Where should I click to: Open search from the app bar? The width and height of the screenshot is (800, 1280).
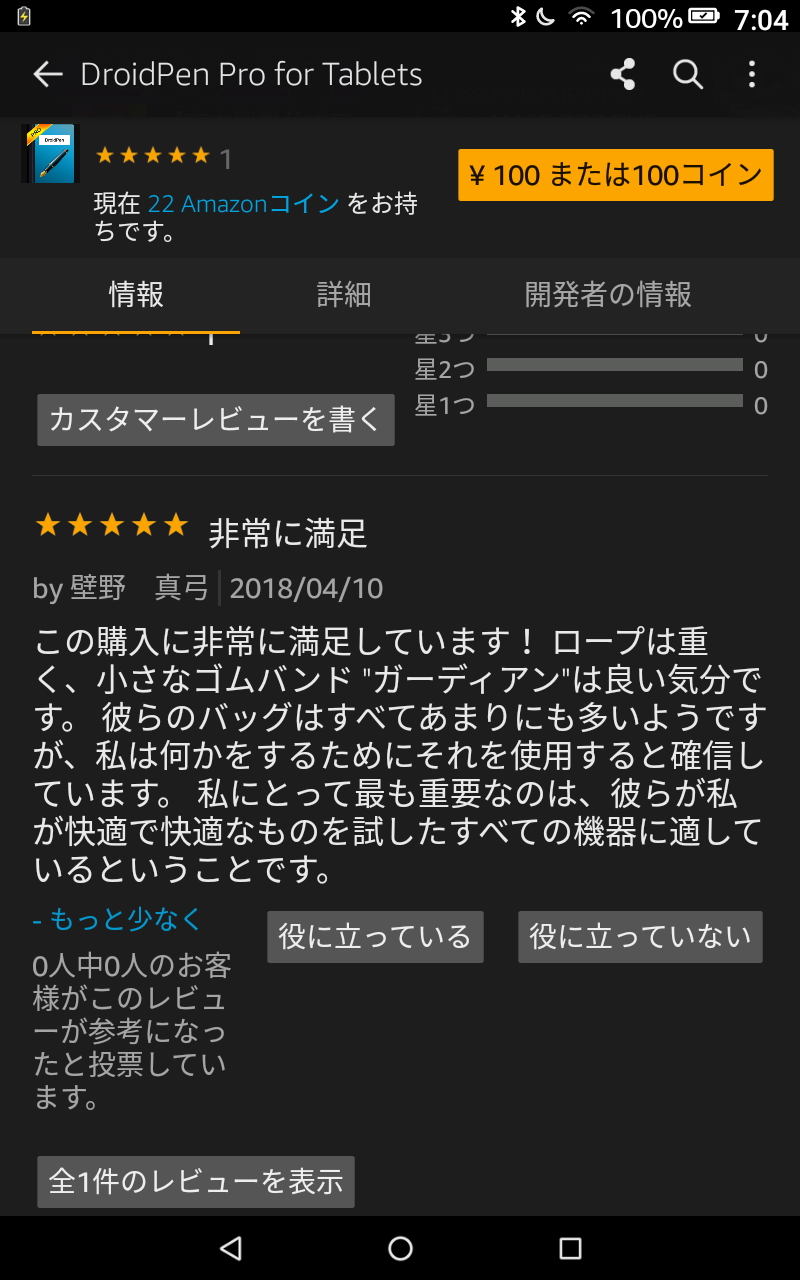point(687,74)
